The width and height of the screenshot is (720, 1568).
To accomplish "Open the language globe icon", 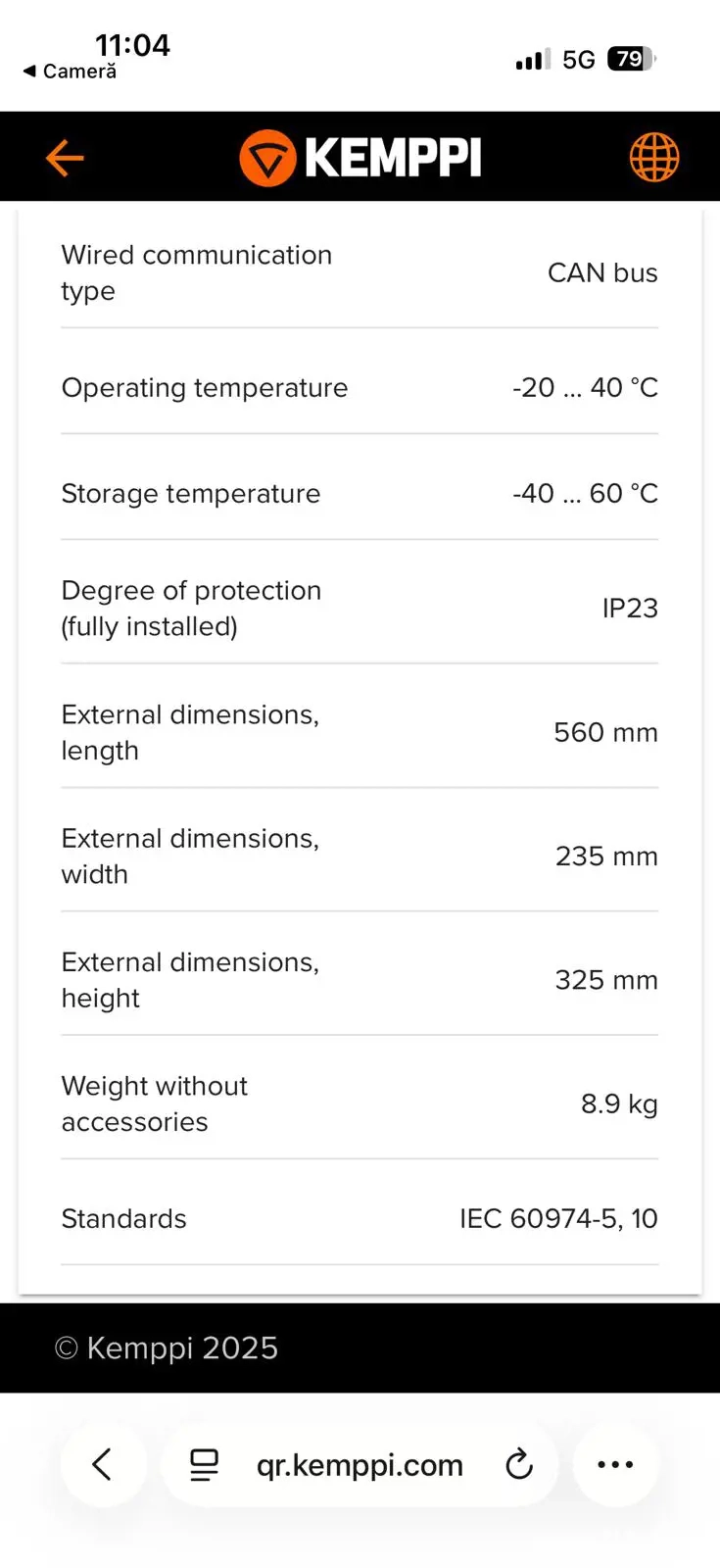I will [653, 158].
